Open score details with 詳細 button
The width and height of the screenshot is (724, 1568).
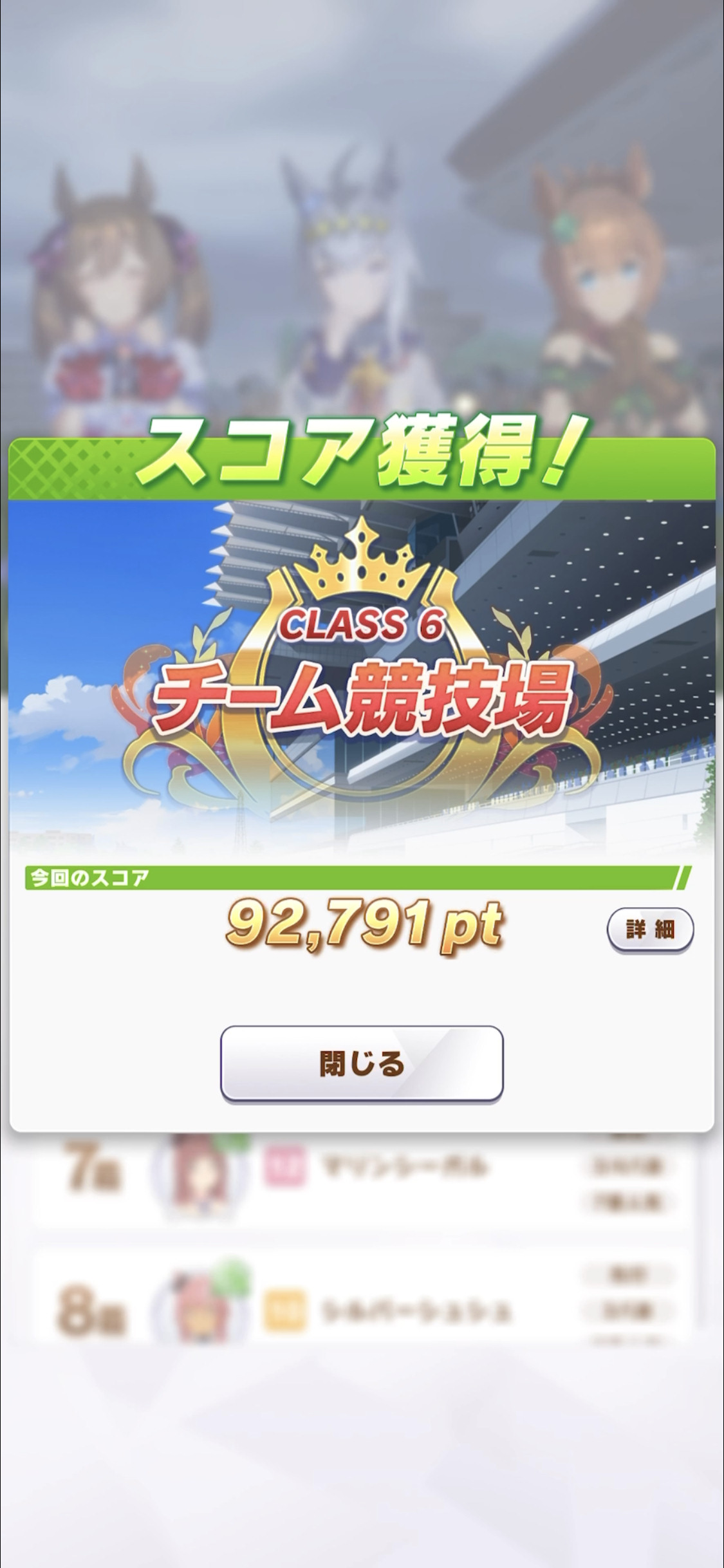[x=650, y=929]
